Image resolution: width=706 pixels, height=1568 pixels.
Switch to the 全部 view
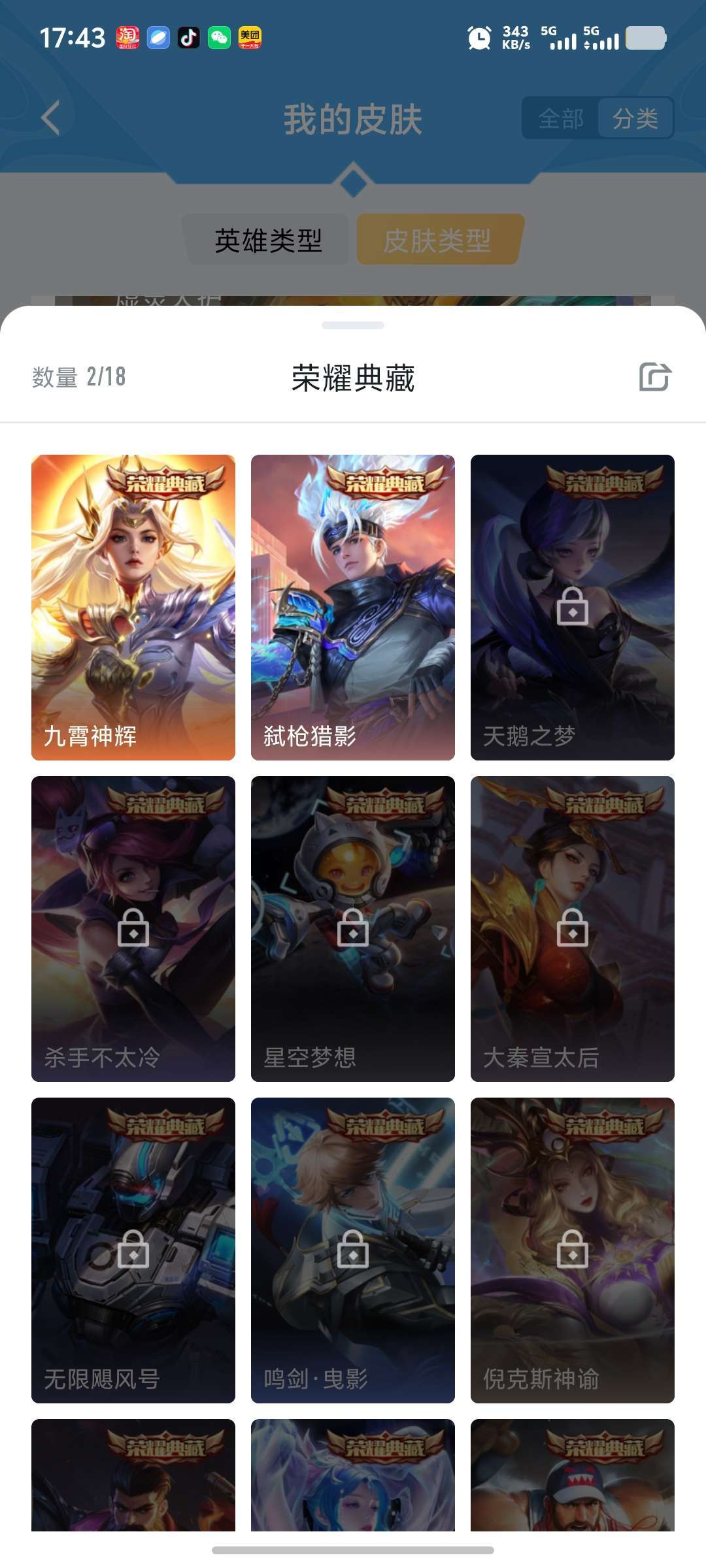[x=561, y=118]
